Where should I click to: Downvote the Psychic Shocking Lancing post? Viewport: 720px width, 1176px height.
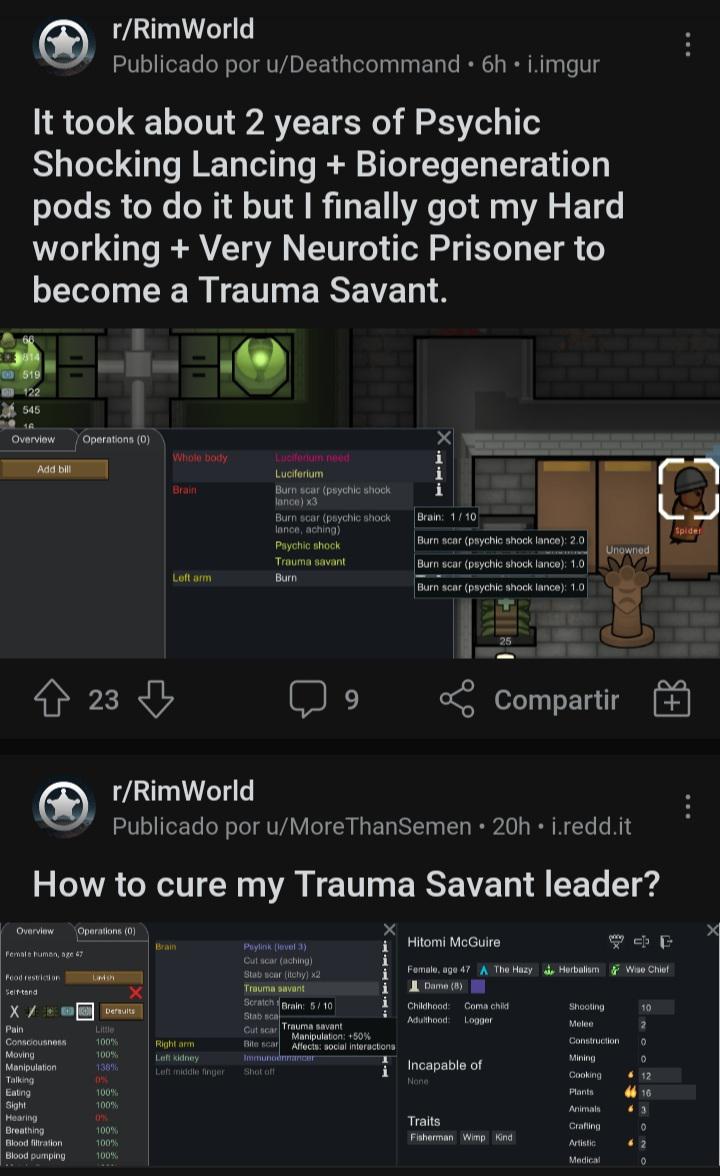(x=155, y=700)
